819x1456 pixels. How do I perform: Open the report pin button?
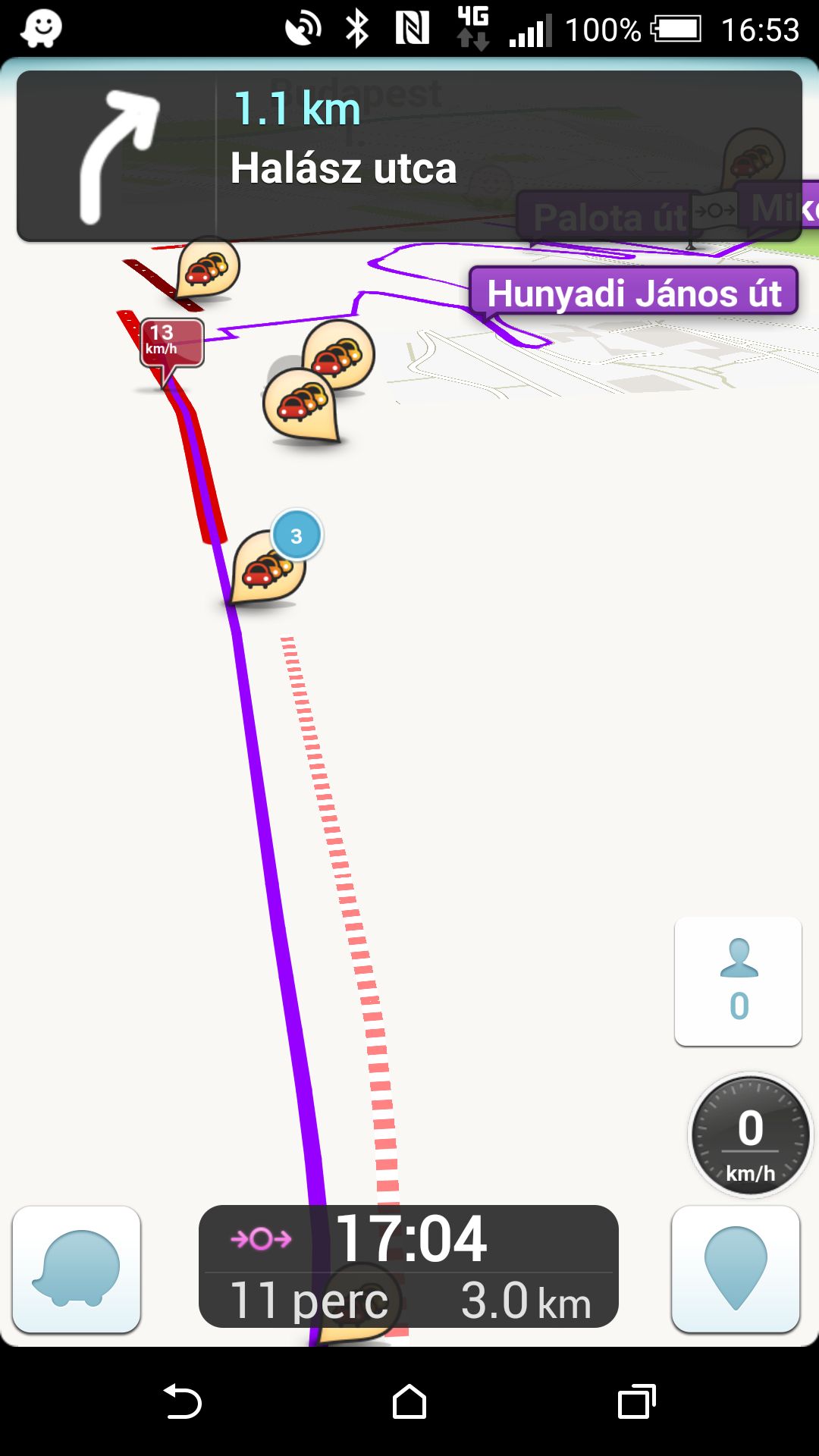[736, 1269]
